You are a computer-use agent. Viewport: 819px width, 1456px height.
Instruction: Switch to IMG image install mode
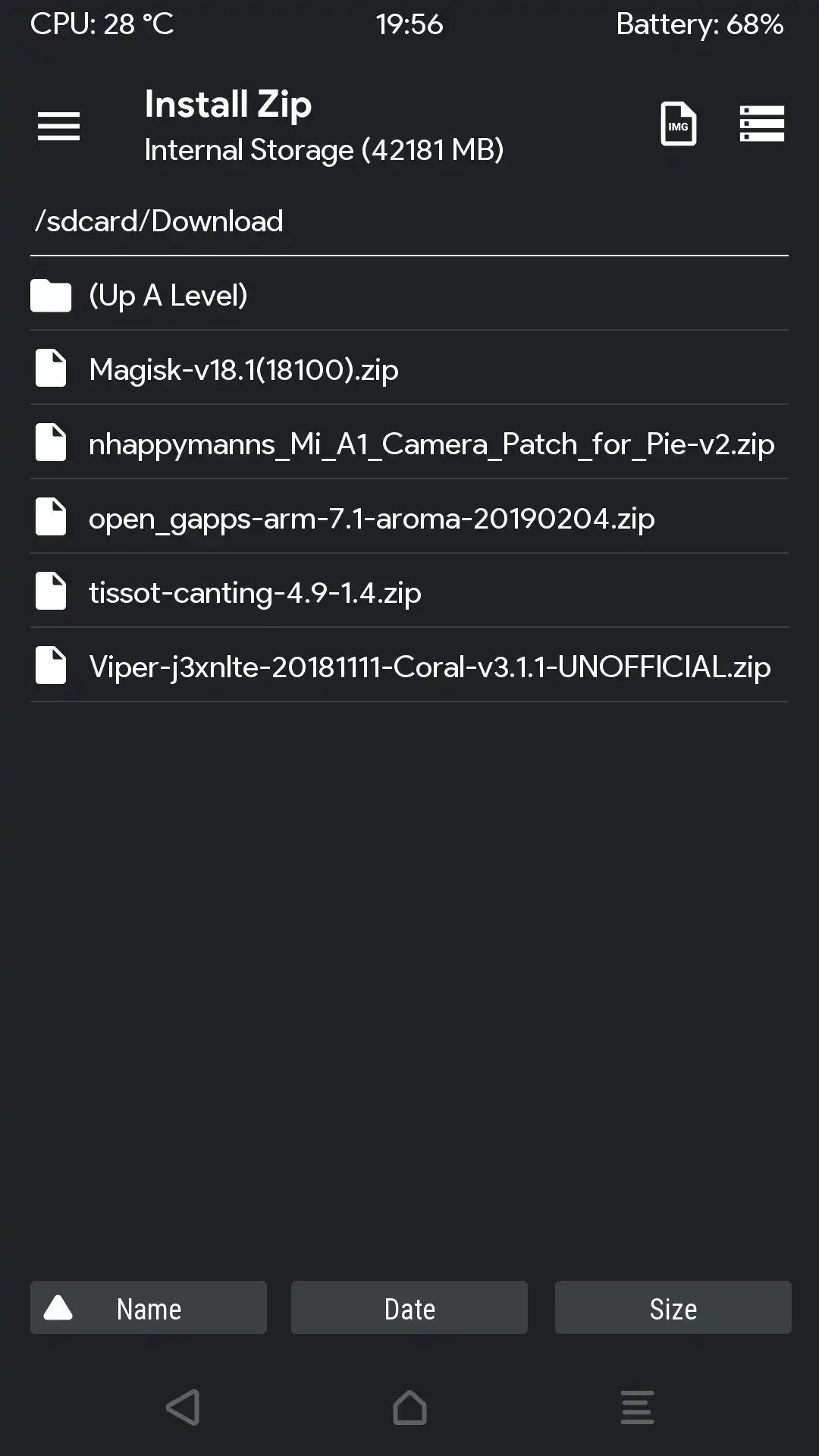pyautogui.click(x=678, y=124)
